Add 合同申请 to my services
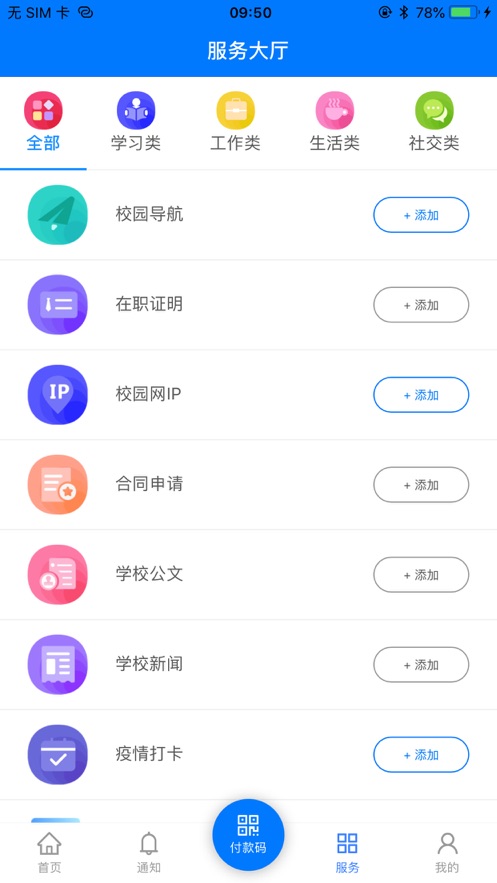This screenshot has height=883, width=497. (x=421, y=484)
